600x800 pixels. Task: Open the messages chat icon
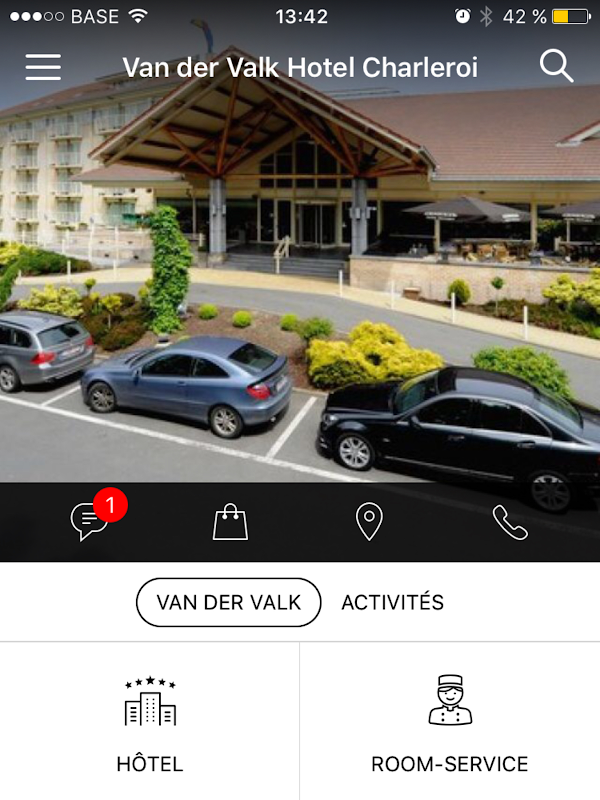coord(90,521)
